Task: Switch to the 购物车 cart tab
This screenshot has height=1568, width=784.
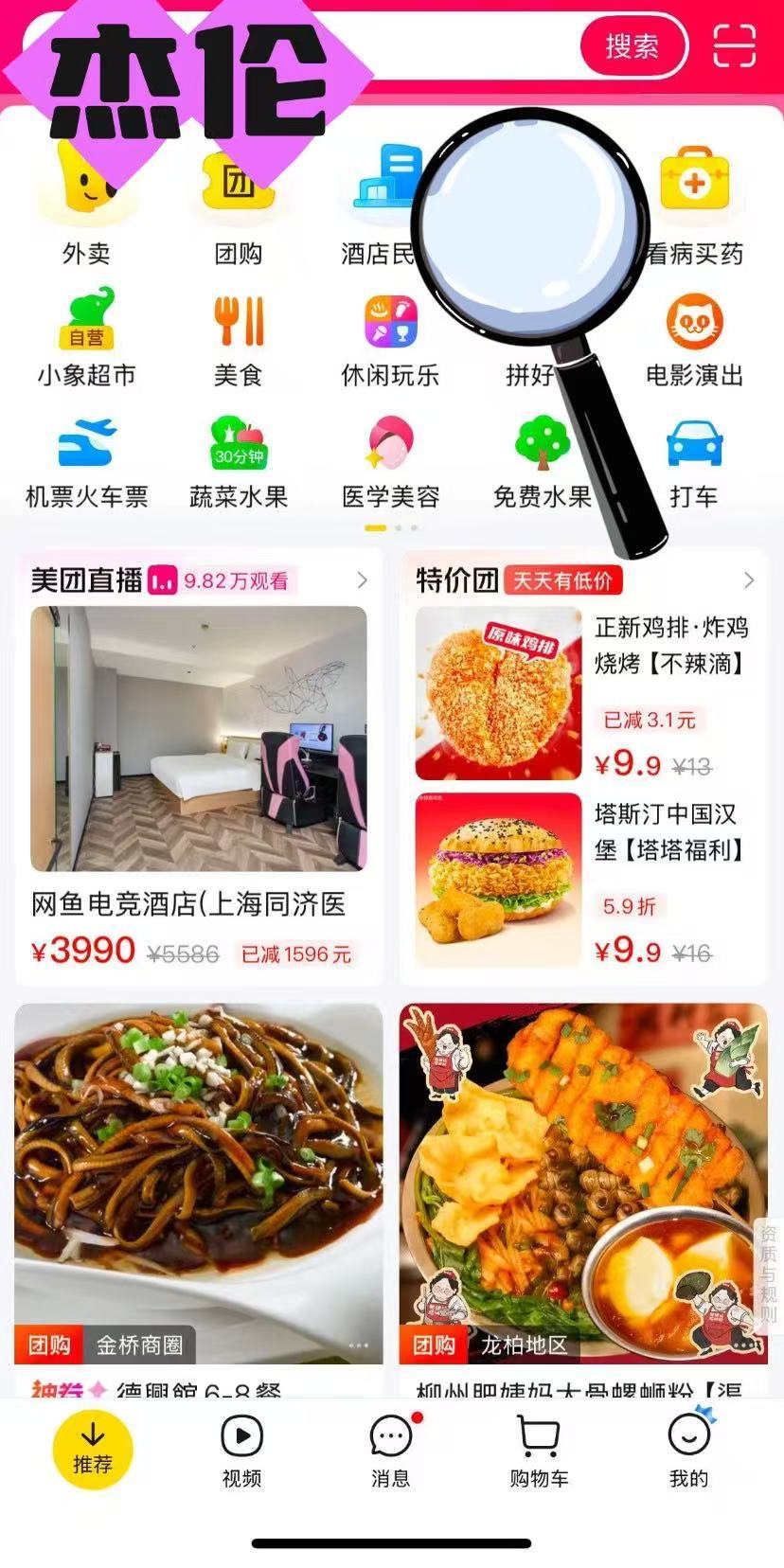Action: coord(539,1449)
